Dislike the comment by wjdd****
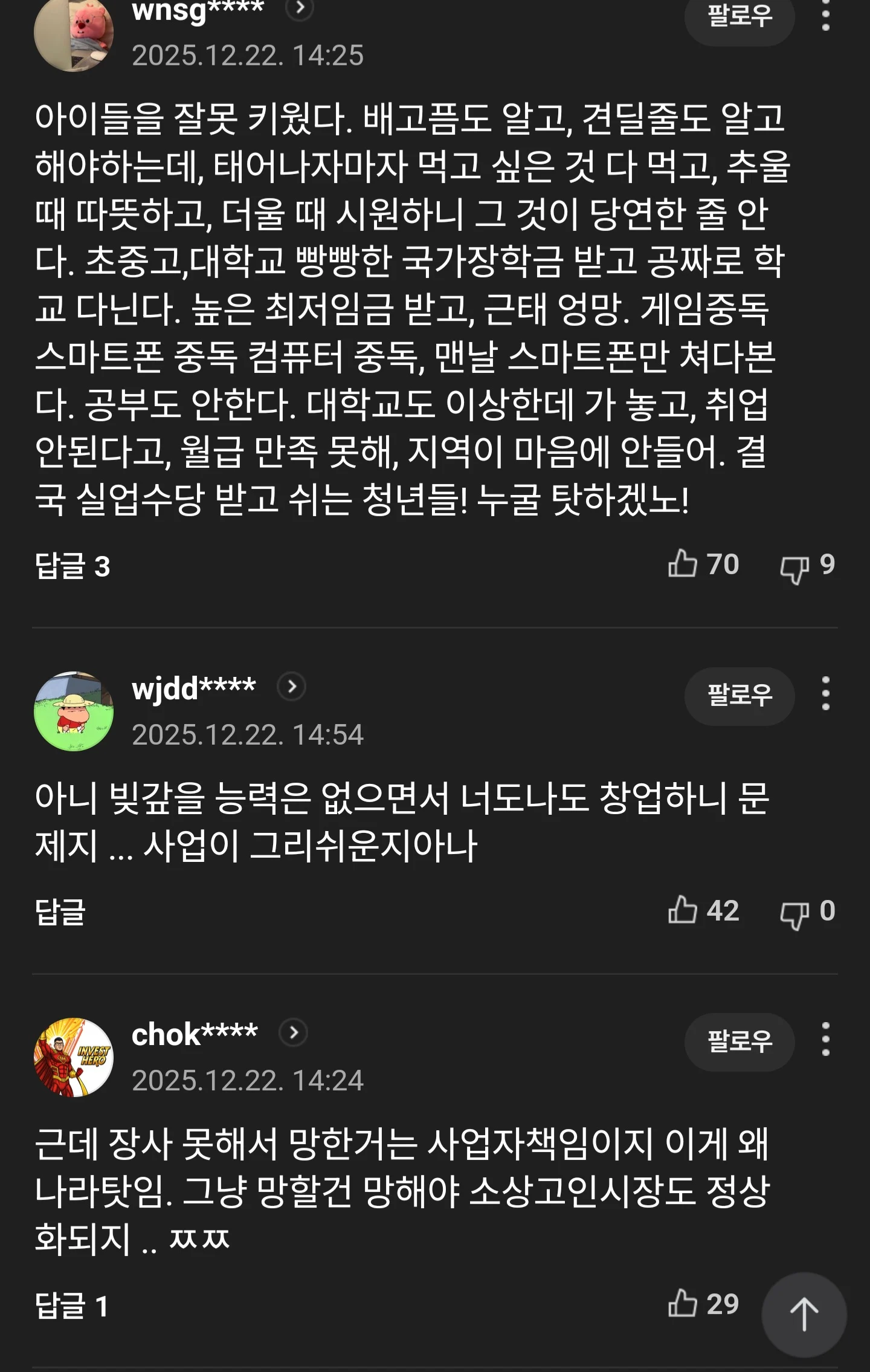This screenshot has width=870, height=1372. click(794, 914)
